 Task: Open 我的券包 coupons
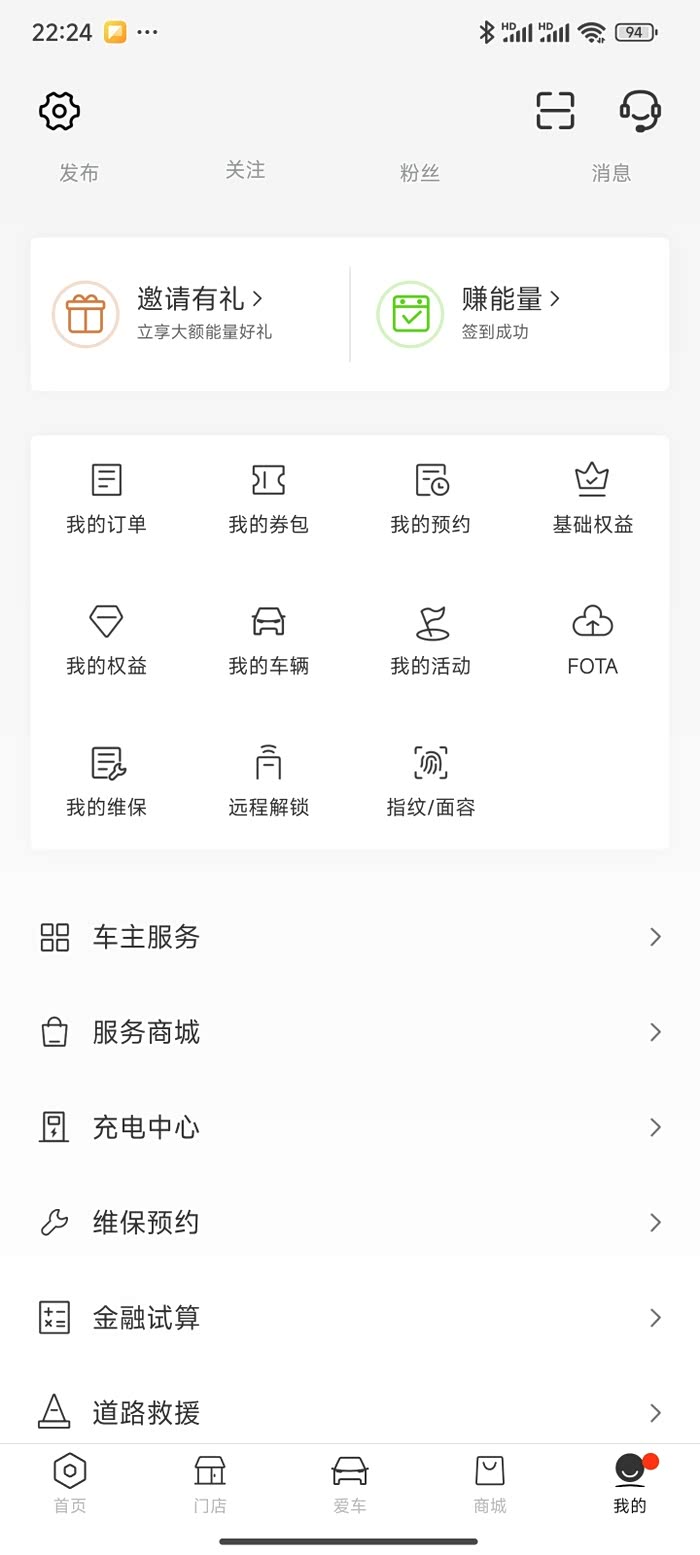268,498
